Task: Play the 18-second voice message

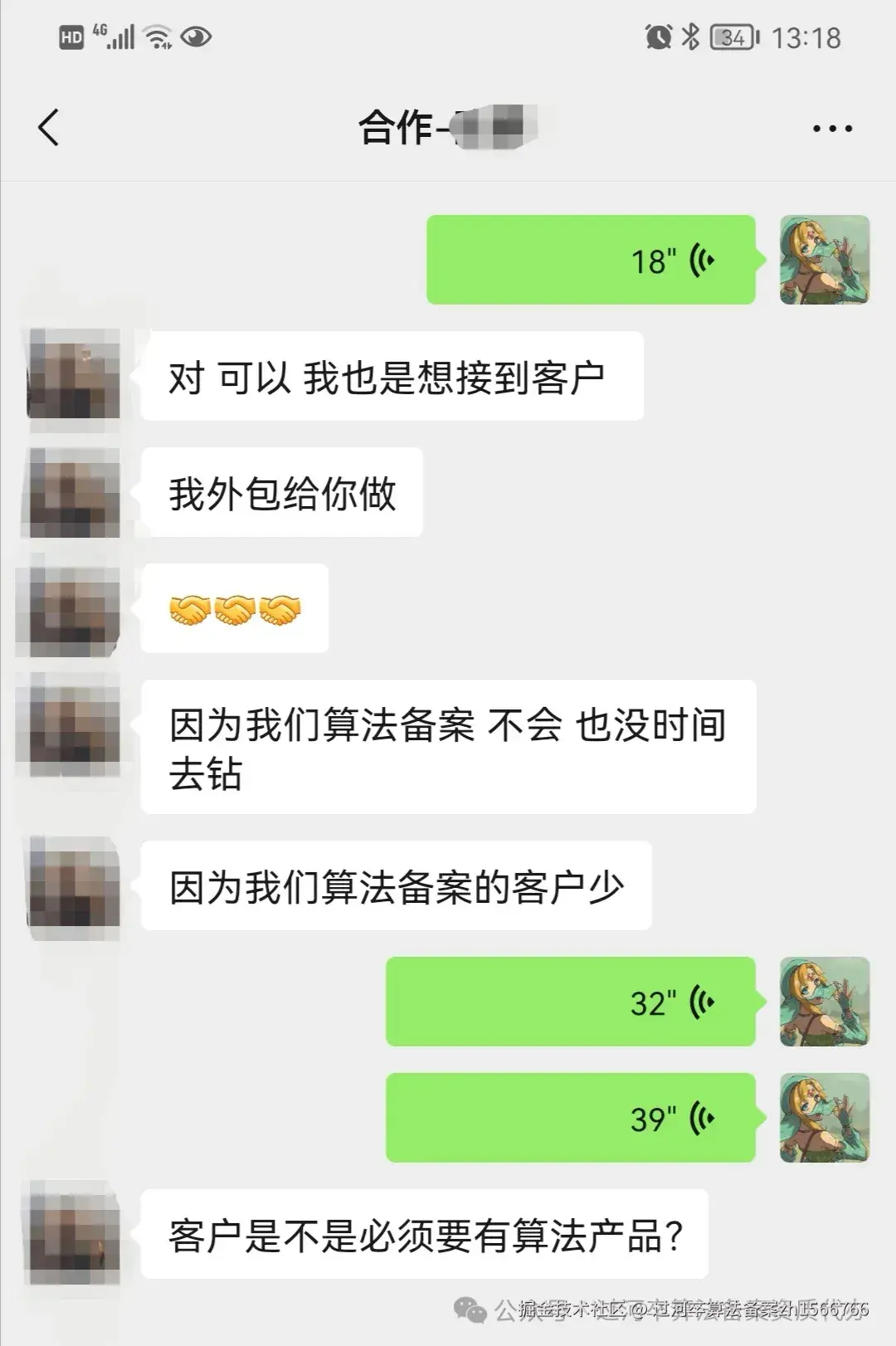Action: pos(589,258)
